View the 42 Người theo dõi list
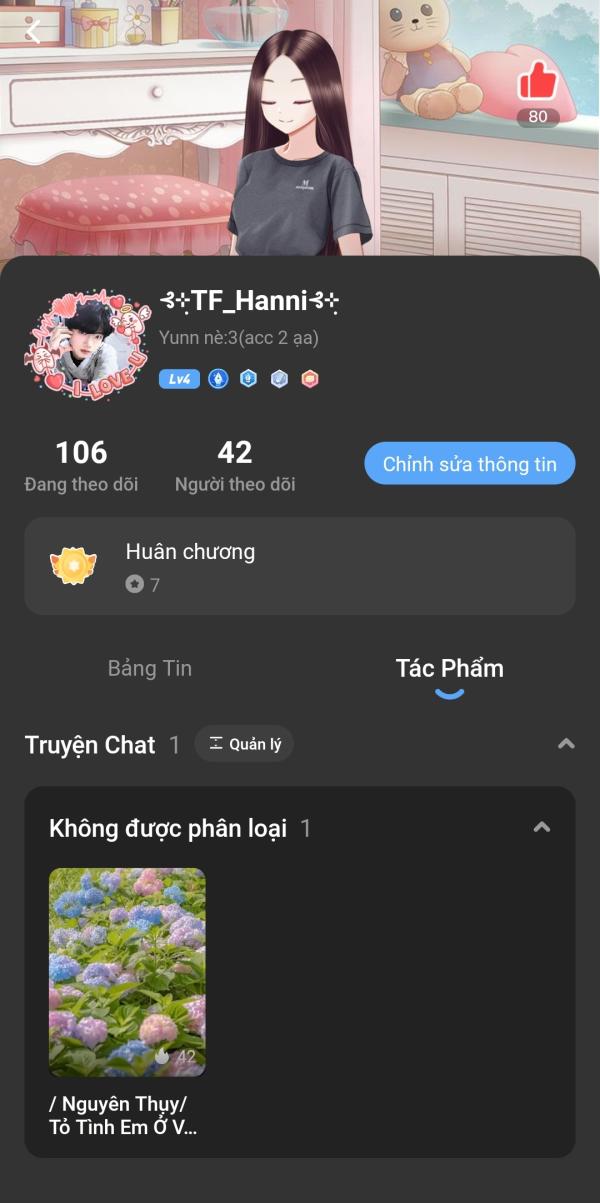 click(235, 466)
